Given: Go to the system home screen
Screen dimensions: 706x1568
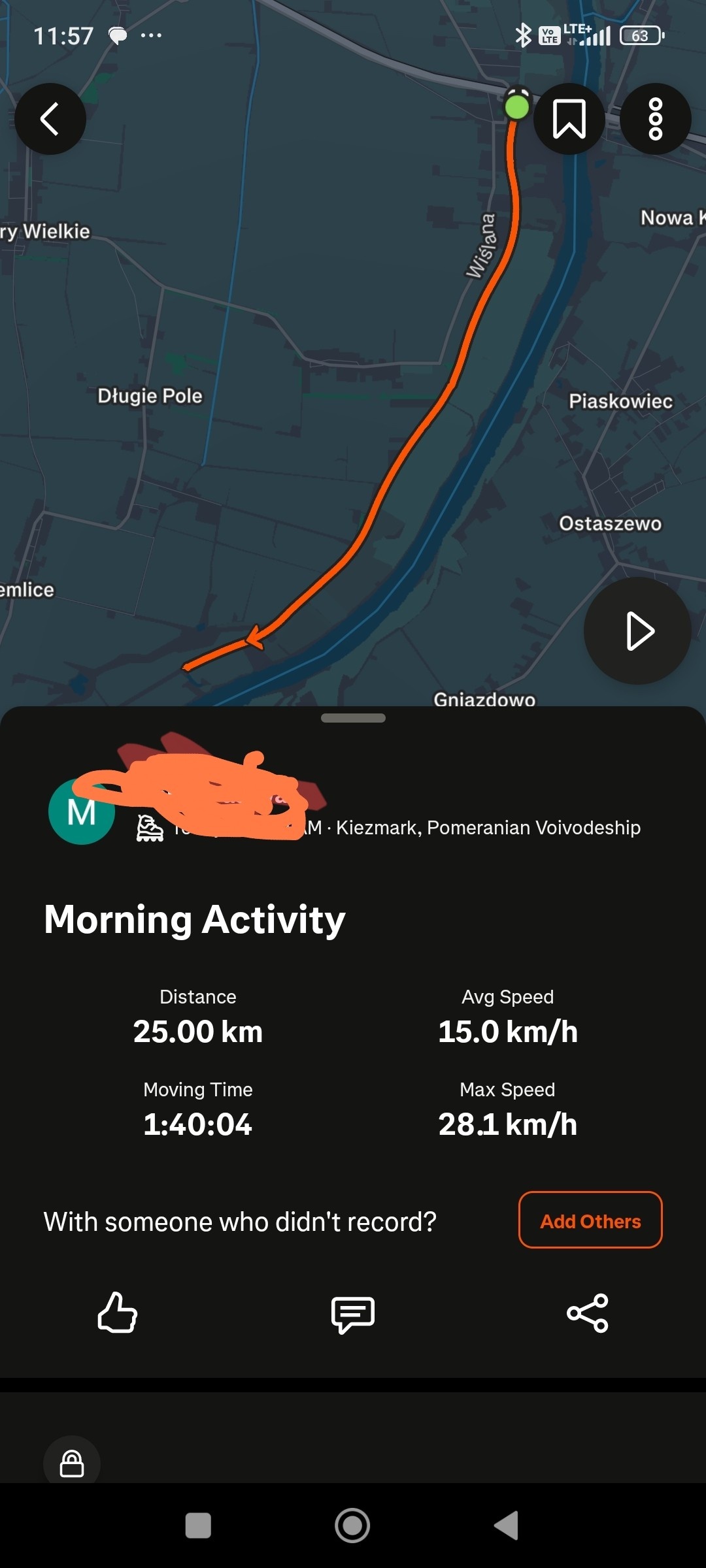Looking at the screenshot, I should point(352,1526).
